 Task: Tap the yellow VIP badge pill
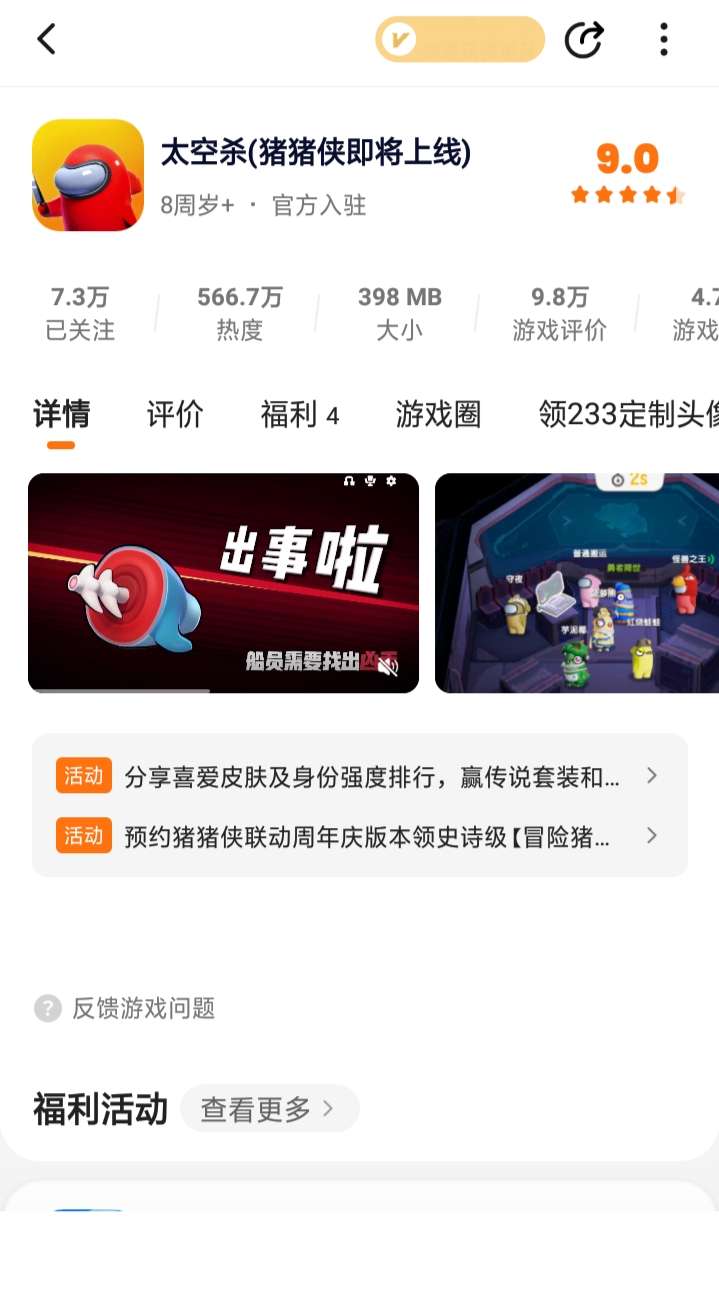[x=459, y=40]
